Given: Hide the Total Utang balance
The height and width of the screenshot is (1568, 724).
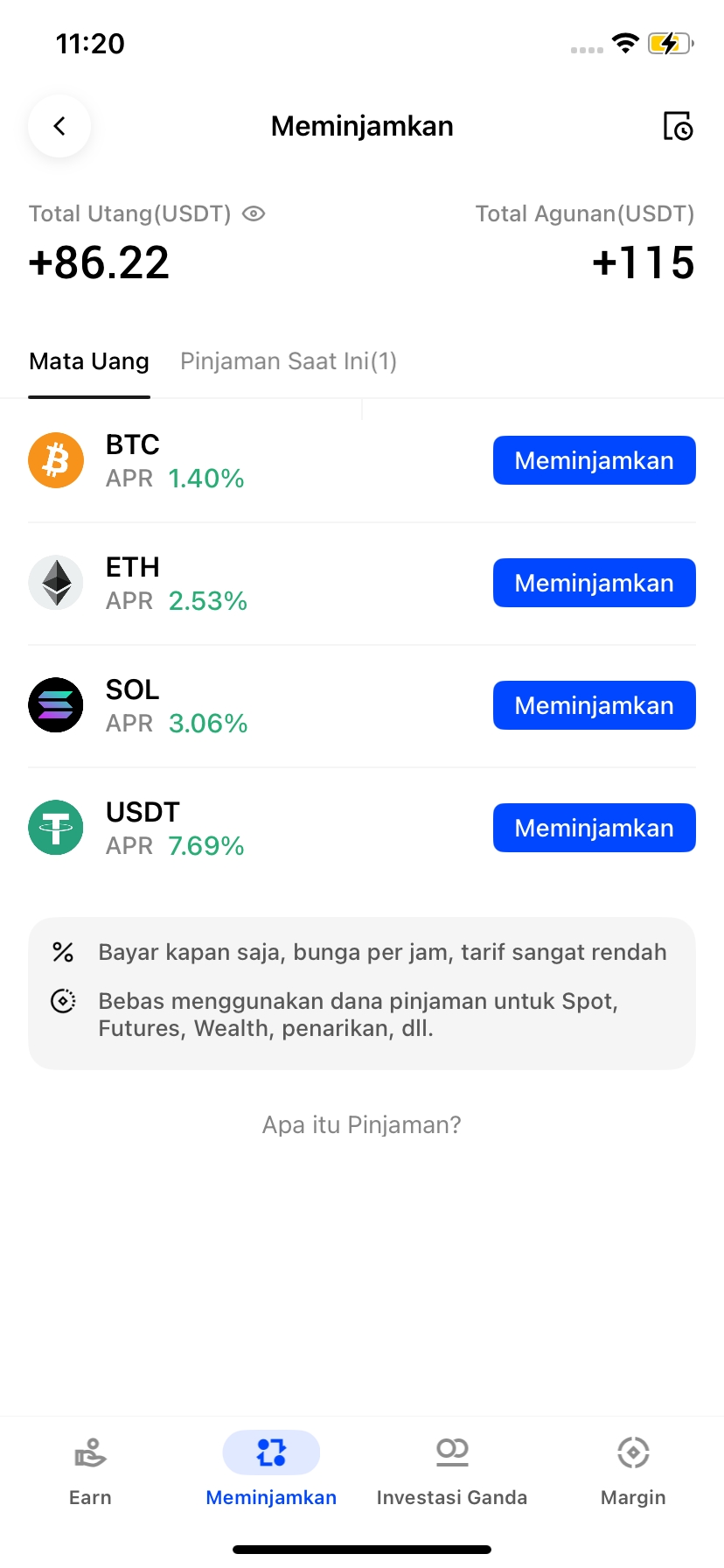Looking at the screenshot, I should pyautogui.click(x=254, y=213).
